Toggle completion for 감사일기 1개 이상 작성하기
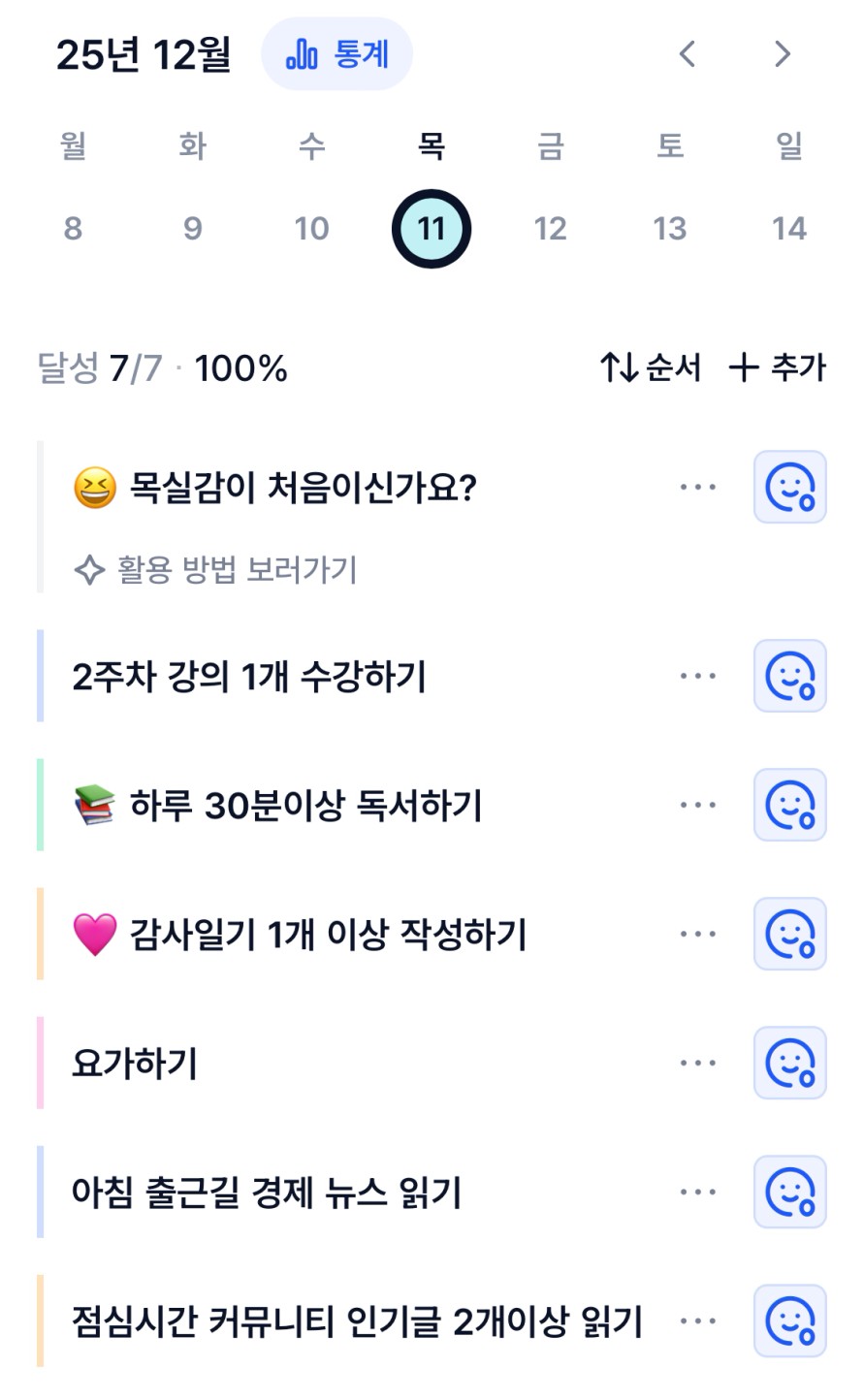The height and width of the screenshot is (1400, 864). (x=789, y=935)
